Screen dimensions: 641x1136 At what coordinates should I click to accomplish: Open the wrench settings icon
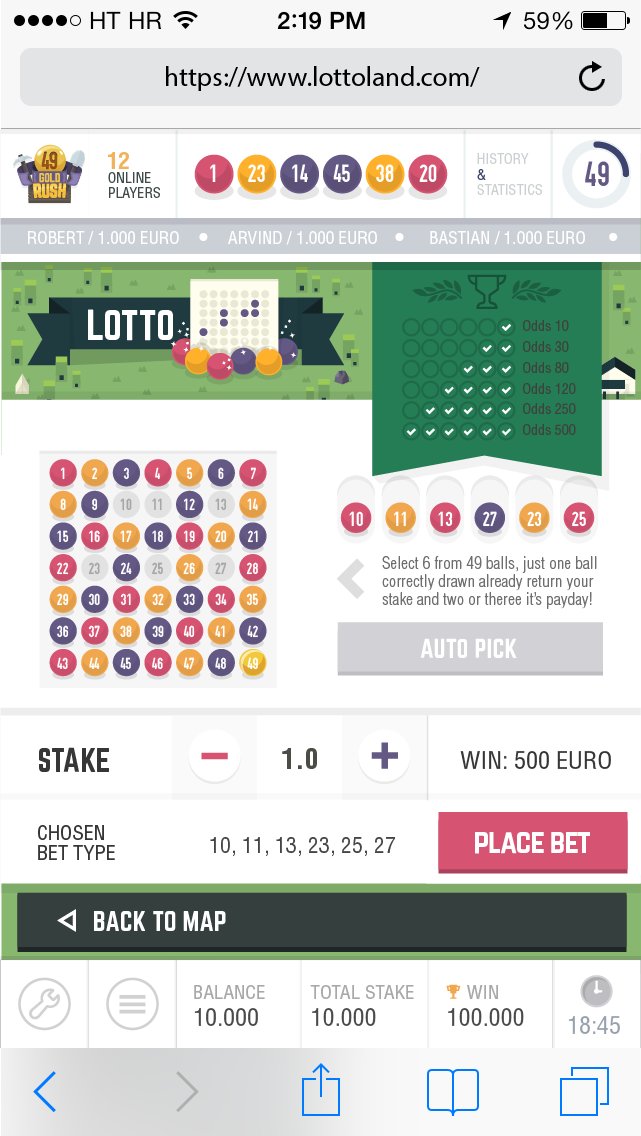pyautogui.click(x=44, y=1003)
